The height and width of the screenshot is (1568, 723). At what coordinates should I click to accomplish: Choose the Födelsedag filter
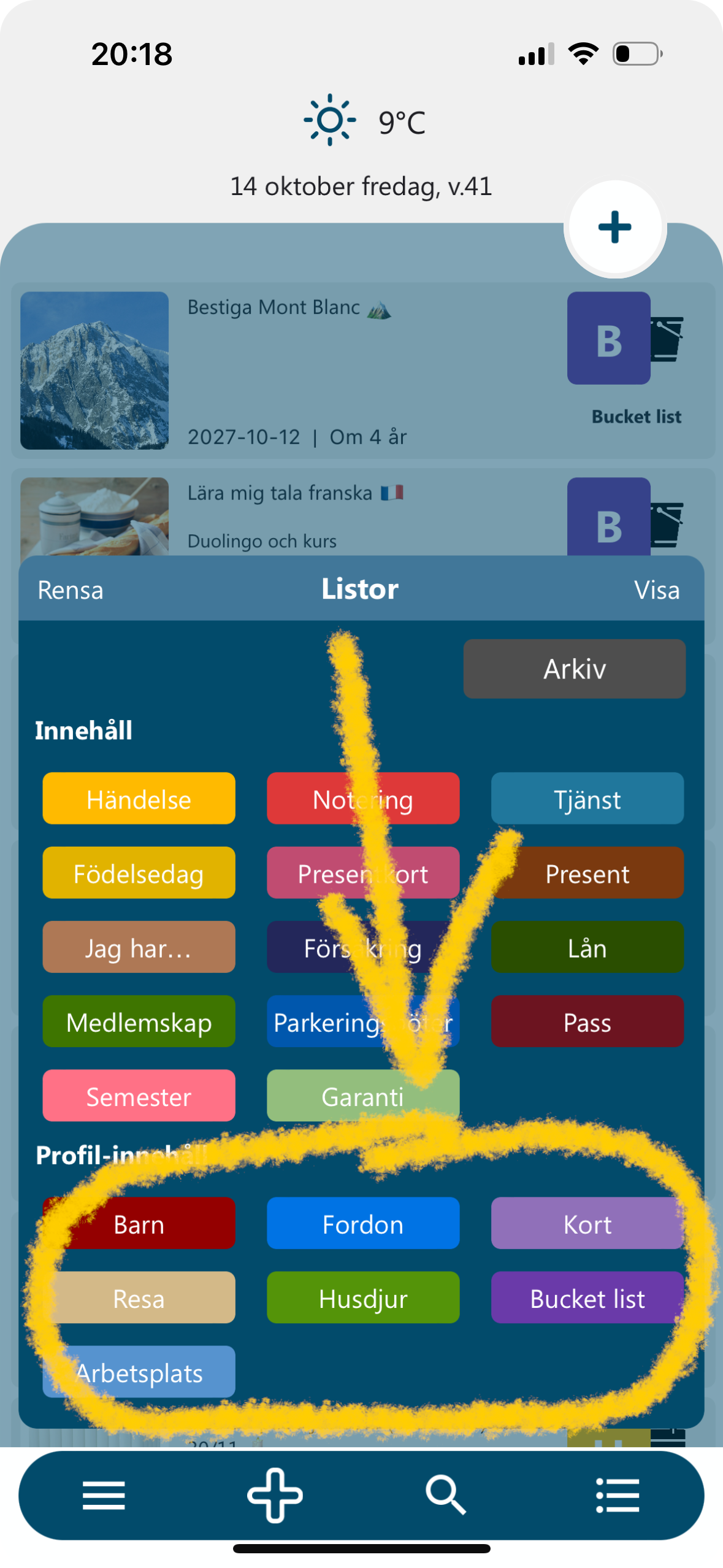tap(139, 873)
